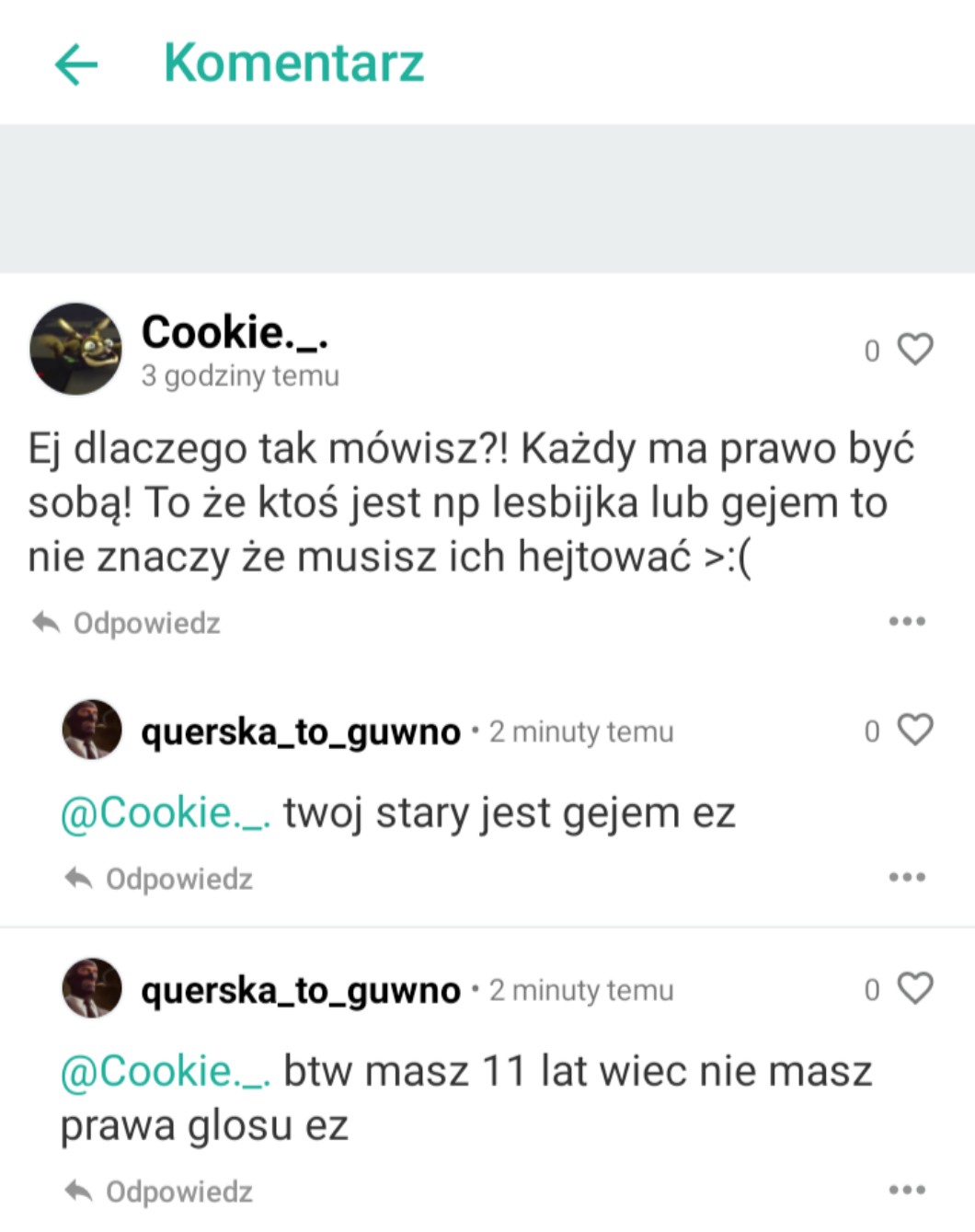Viewport: 975px width, 1232px height.
Task: Reply to the "btw masz 11 lat" comment
Action: (160, 1192)
